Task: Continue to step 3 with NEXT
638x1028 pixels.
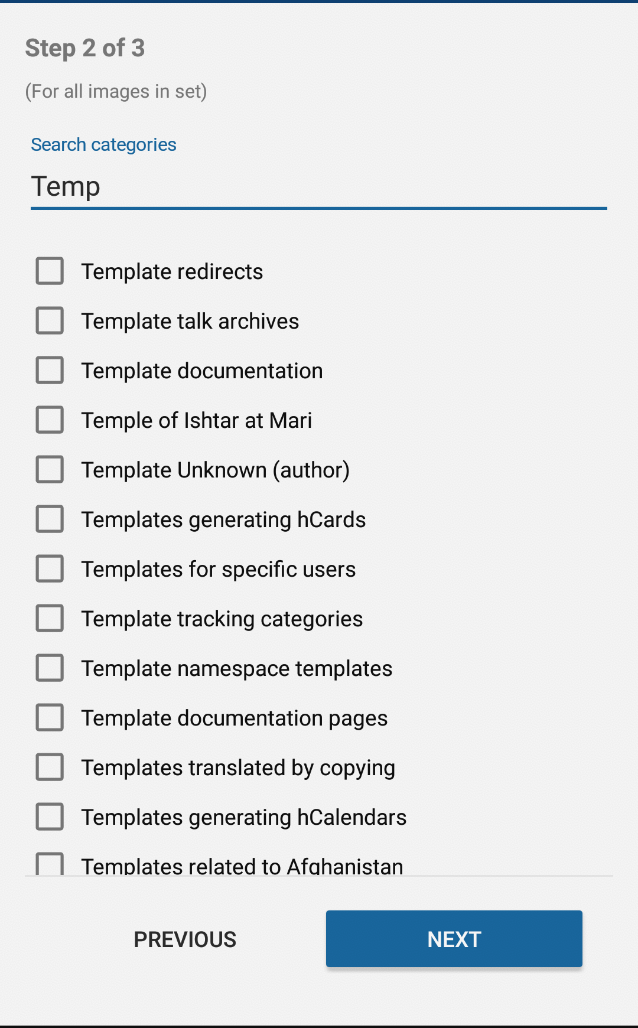Action: [x=454, y=939]
